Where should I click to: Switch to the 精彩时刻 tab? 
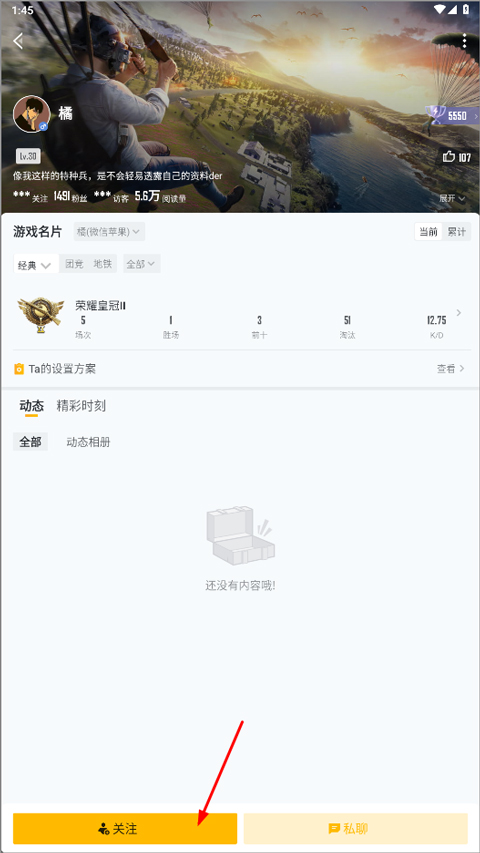[81, 406]
